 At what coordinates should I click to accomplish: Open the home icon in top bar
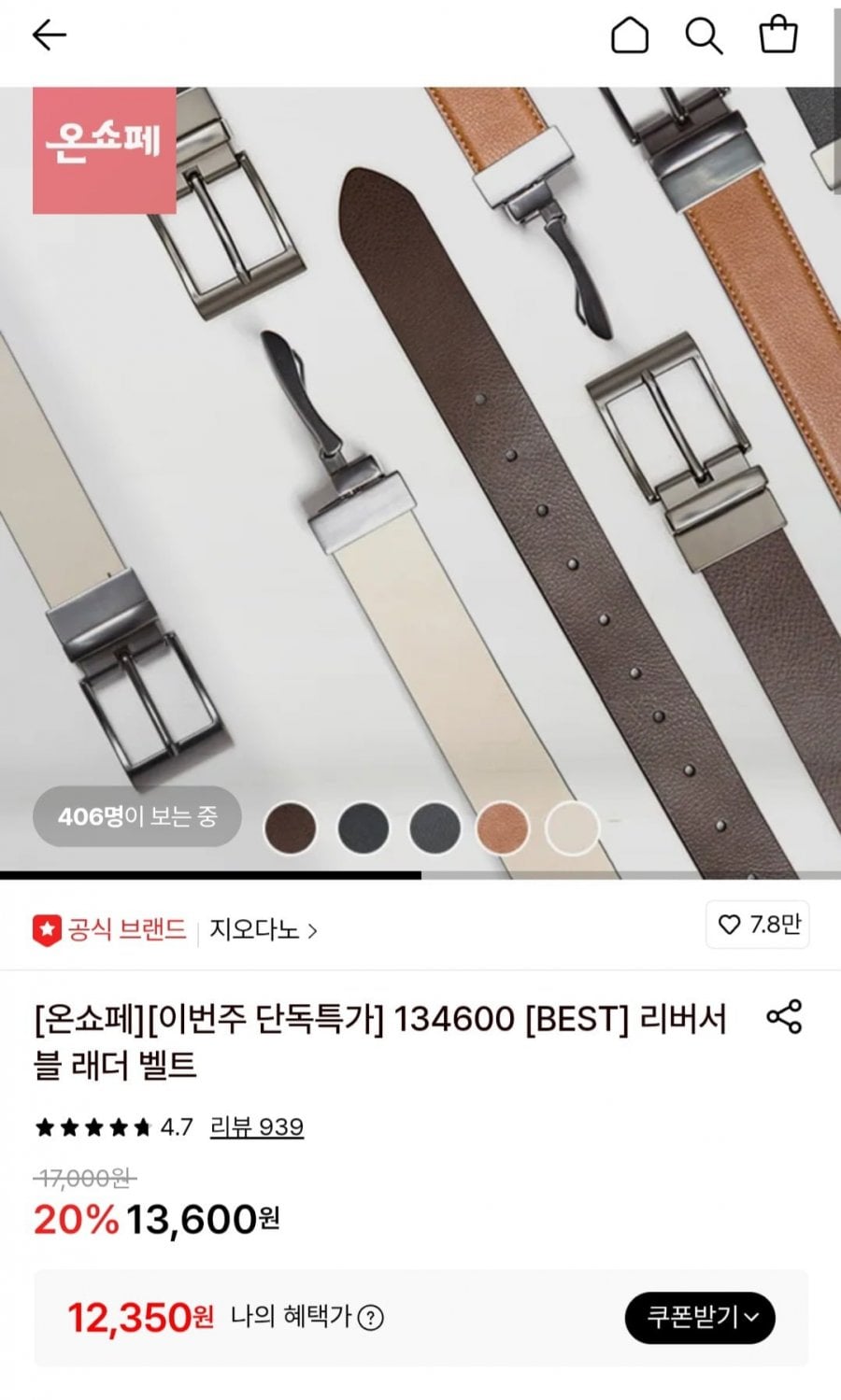pyautogui.click(x=629, y=35)
